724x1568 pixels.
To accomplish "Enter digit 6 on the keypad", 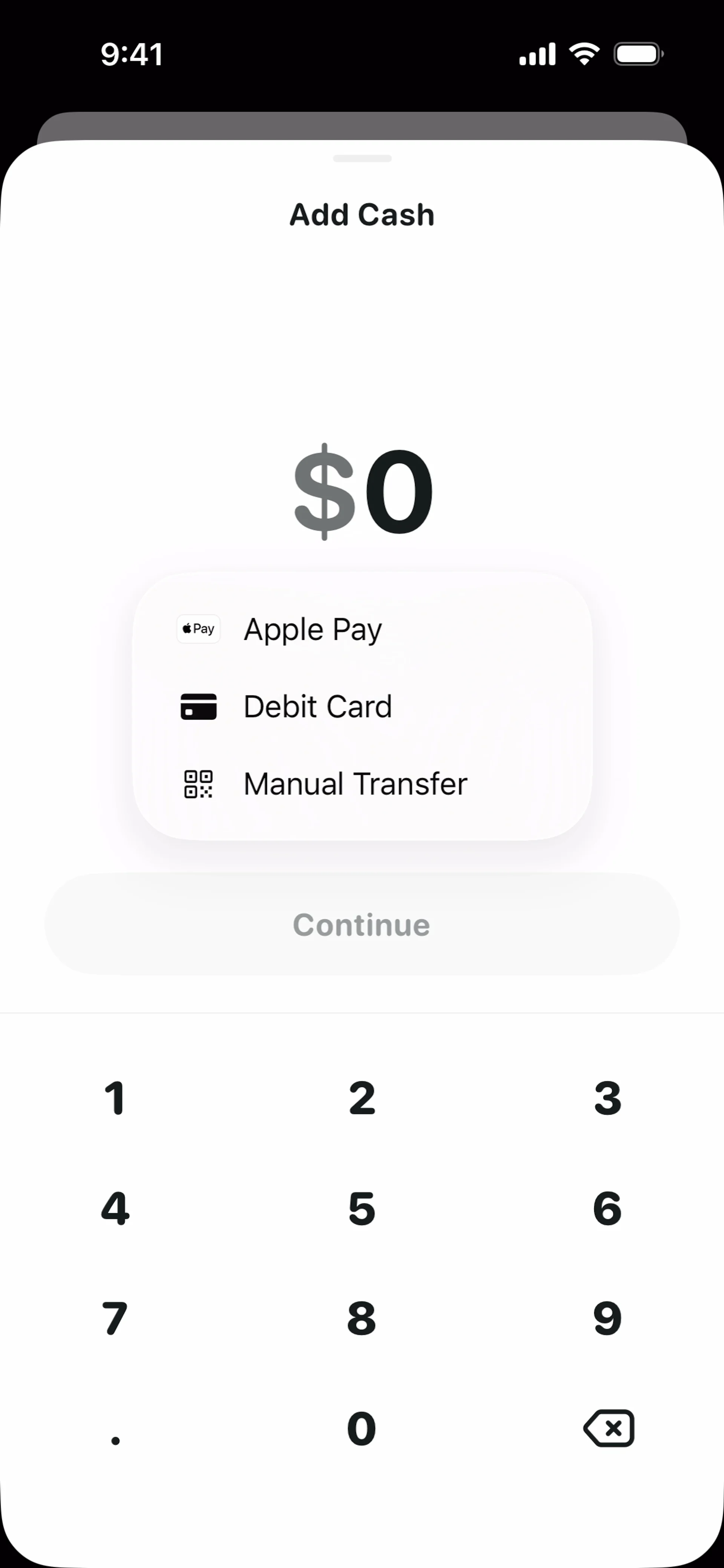I will point(608,1208).
